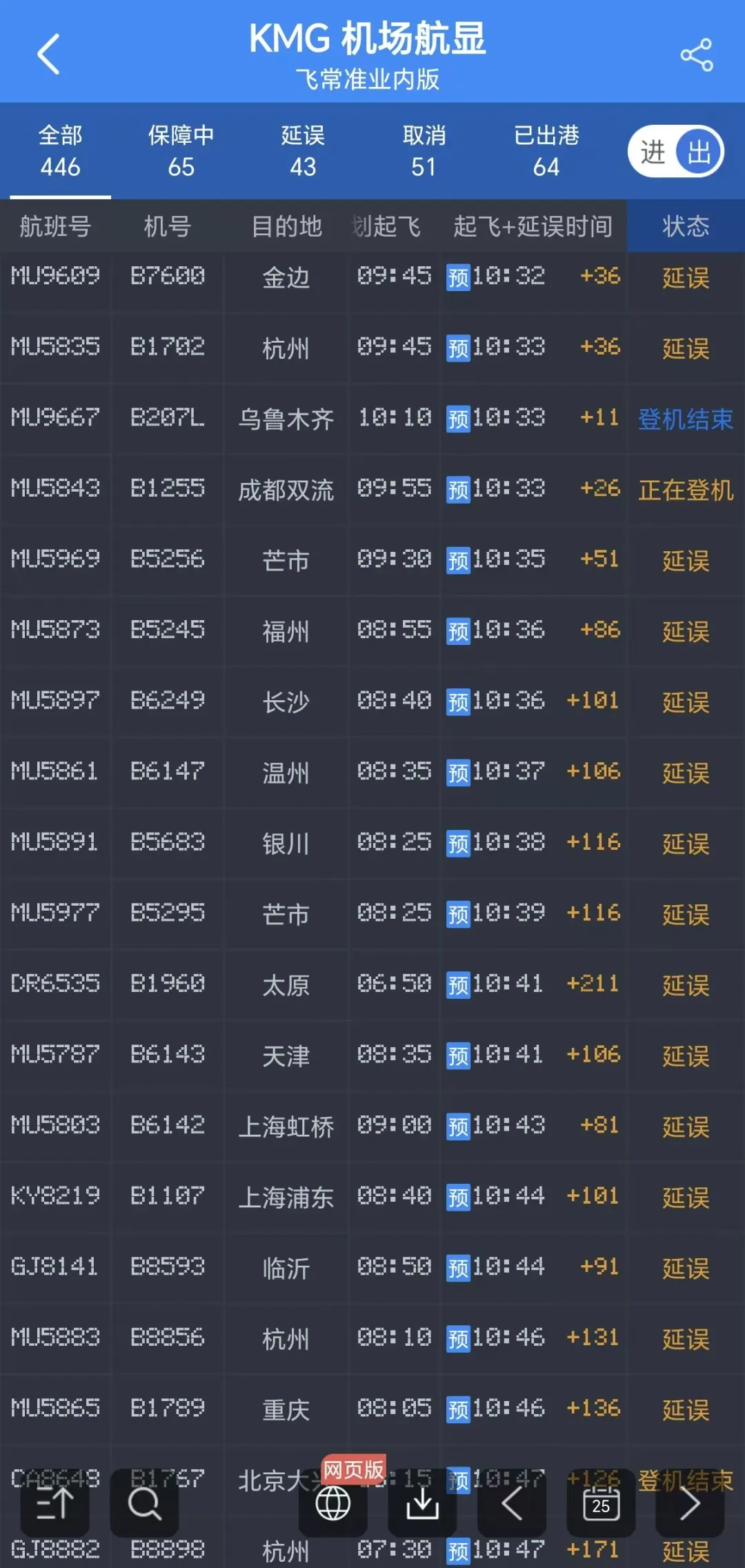
Task: Switch the 进/出 toggle to arrivals
Action: click(653, 152)
